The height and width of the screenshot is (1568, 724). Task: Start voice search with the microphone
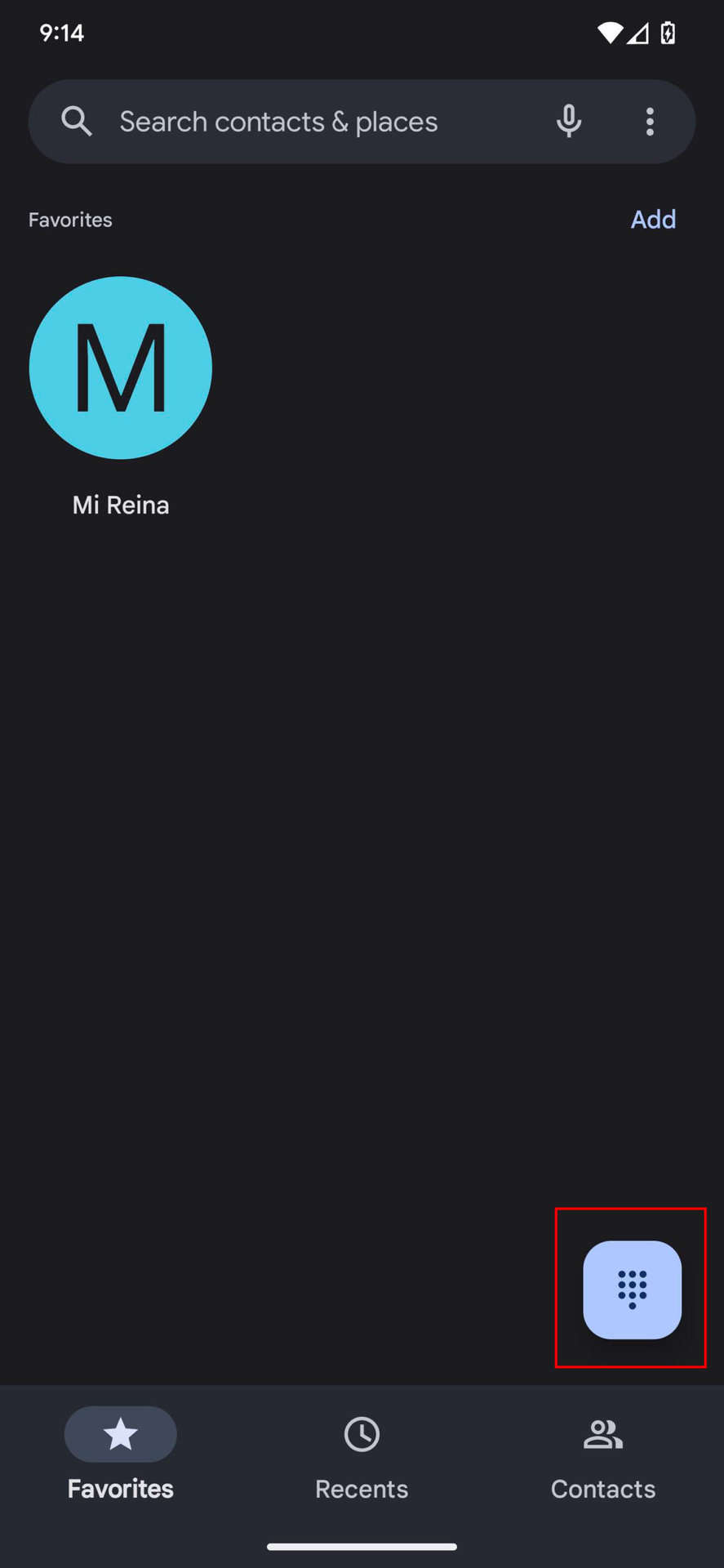tap(569, 122)
